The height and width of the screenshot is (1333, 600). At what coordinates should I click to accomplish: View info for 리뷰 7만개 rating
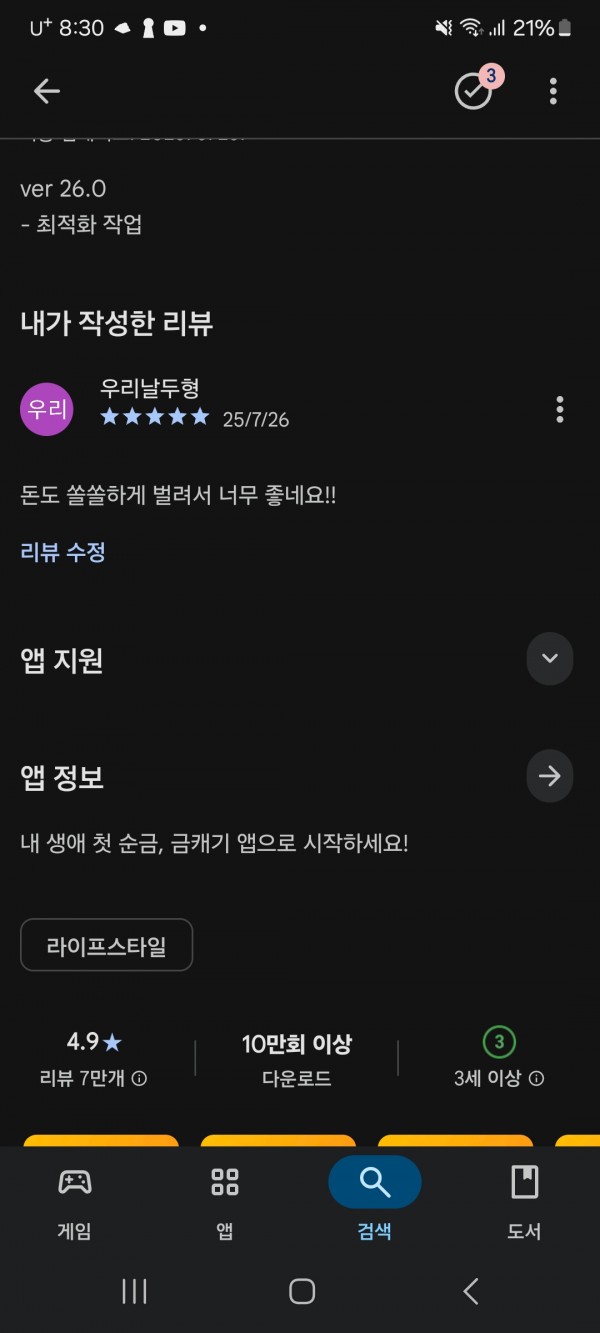tap(139, 1079)
